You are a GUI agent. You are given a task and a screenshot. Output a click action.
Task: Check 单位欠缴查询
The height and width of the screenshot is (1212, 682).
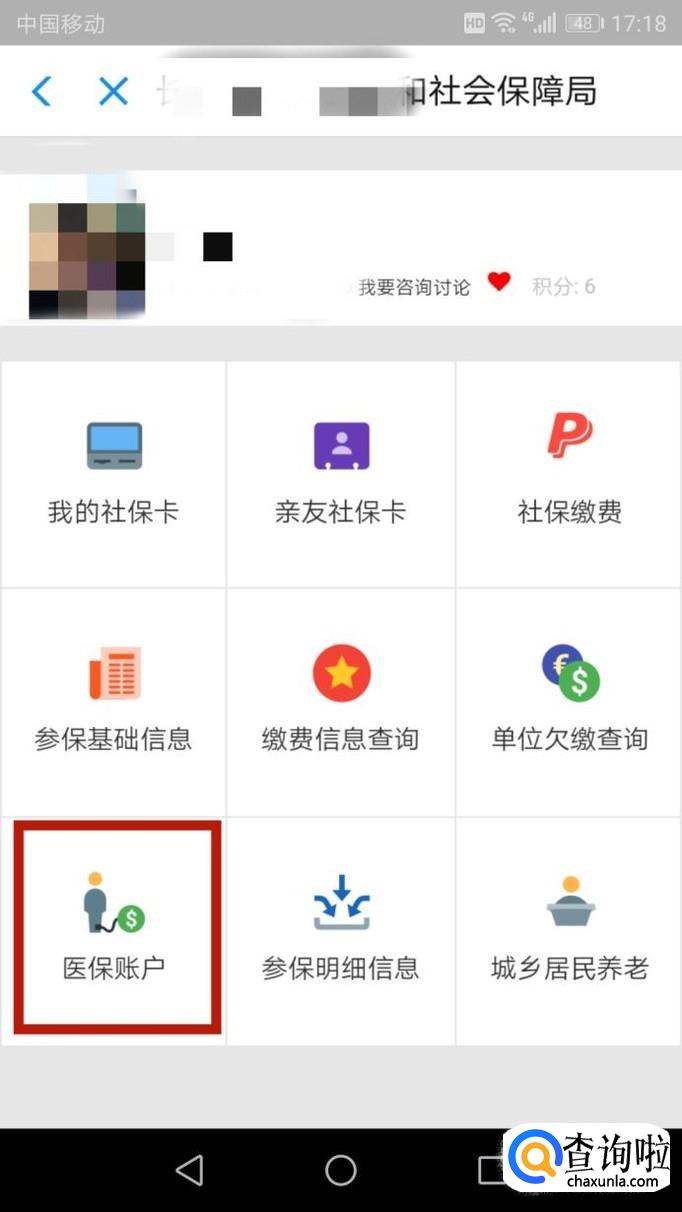[569, 701]
